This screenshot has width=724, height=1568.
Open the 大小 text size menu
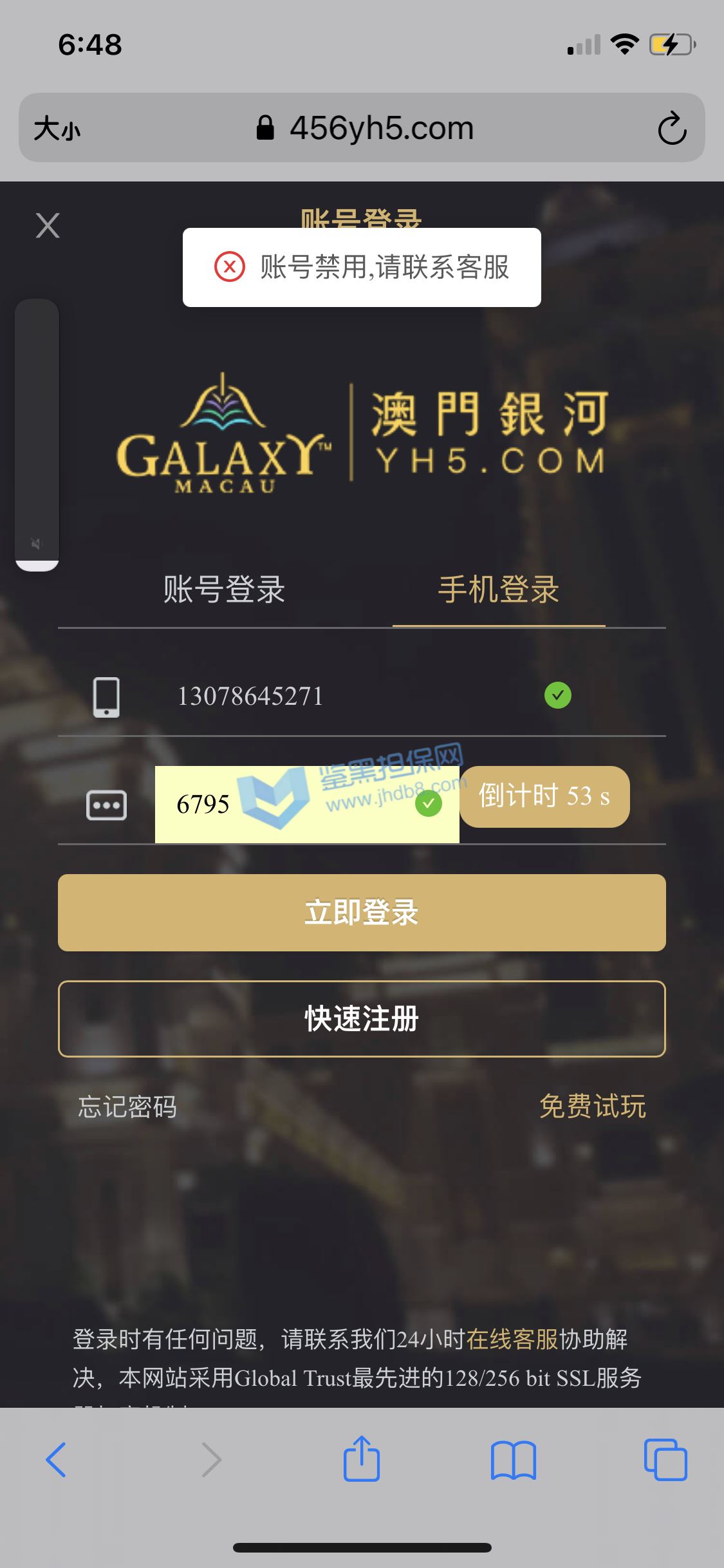[57, 128]
